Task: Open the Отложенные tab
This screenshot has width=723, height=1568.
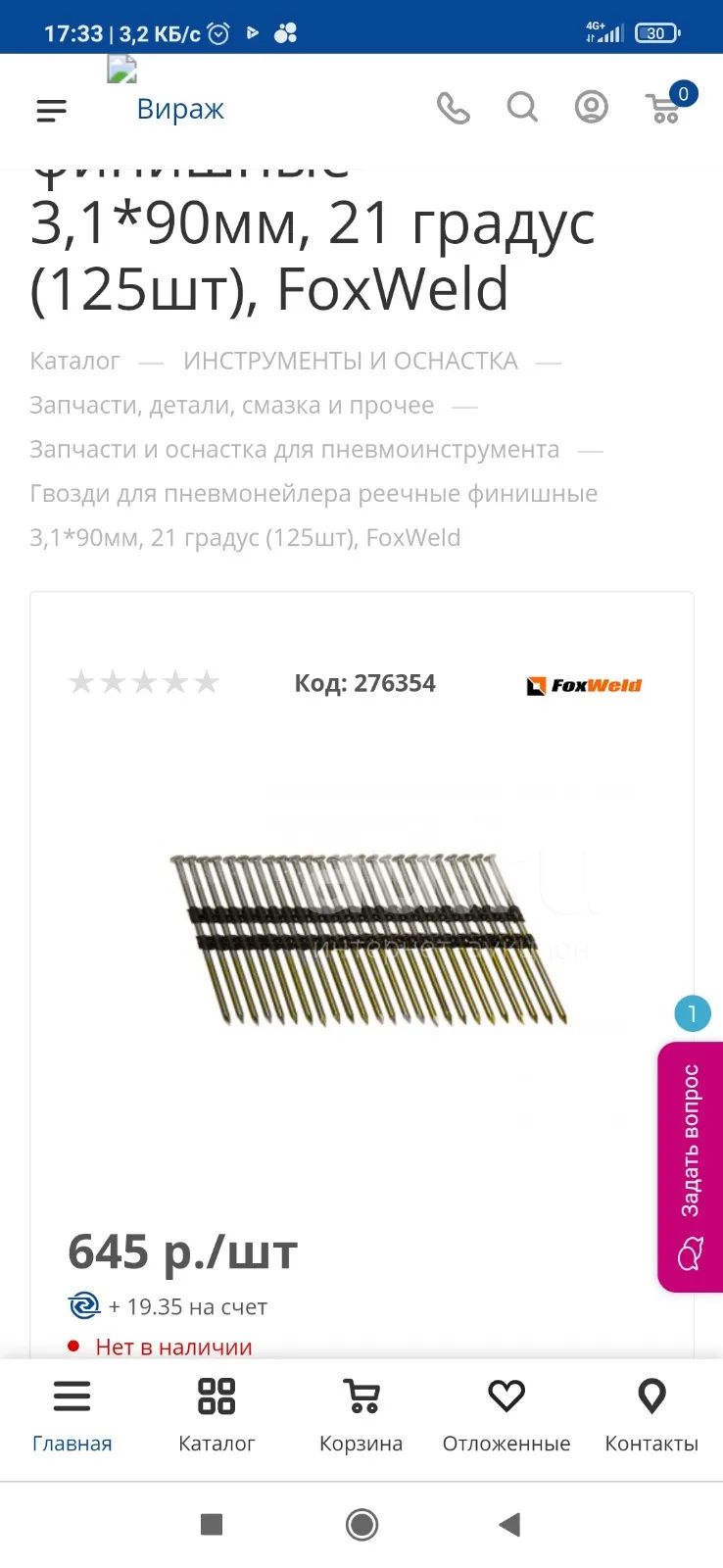Action: [x=506, y=1415]
